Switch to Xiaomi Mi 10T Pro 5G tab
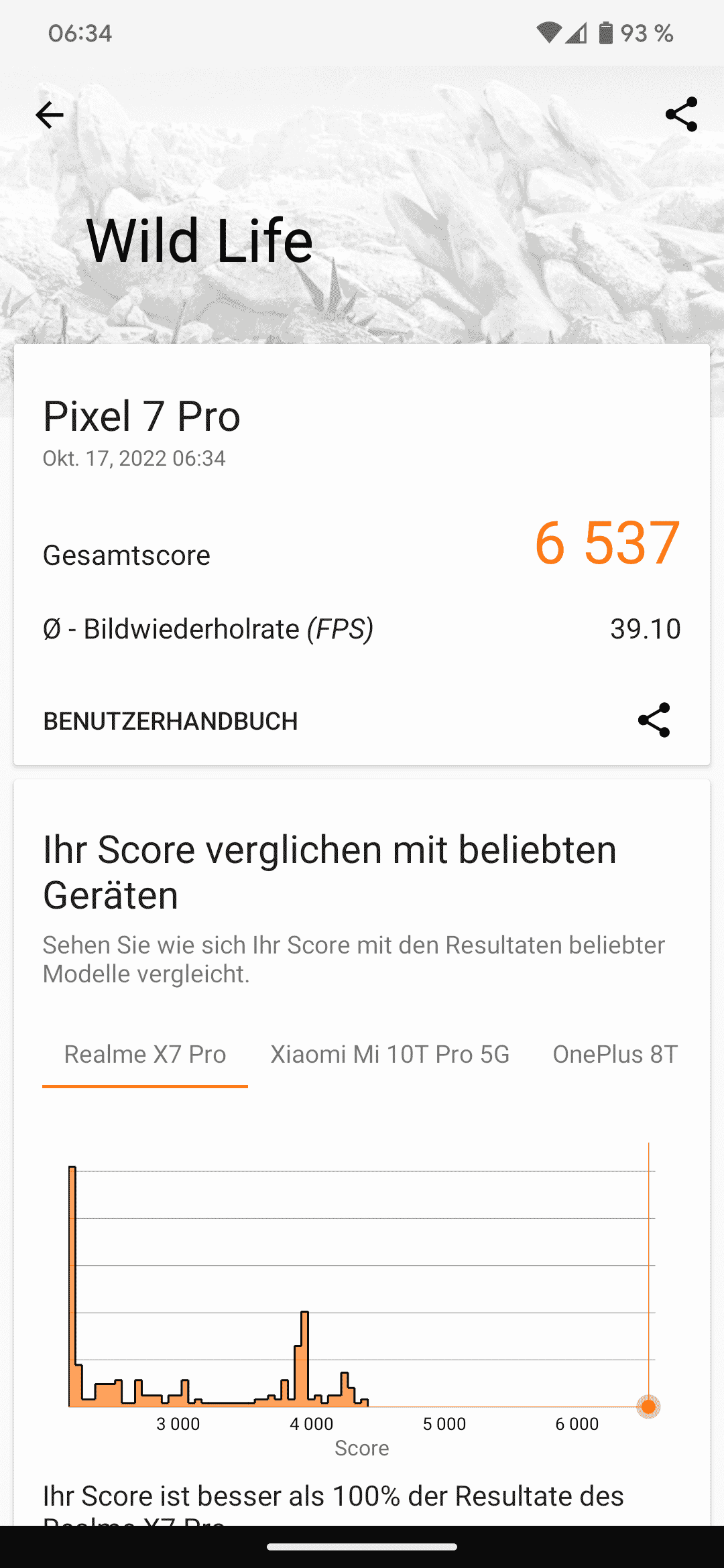The height and width of the screenshot is (1568, 724). point(389,1054)
